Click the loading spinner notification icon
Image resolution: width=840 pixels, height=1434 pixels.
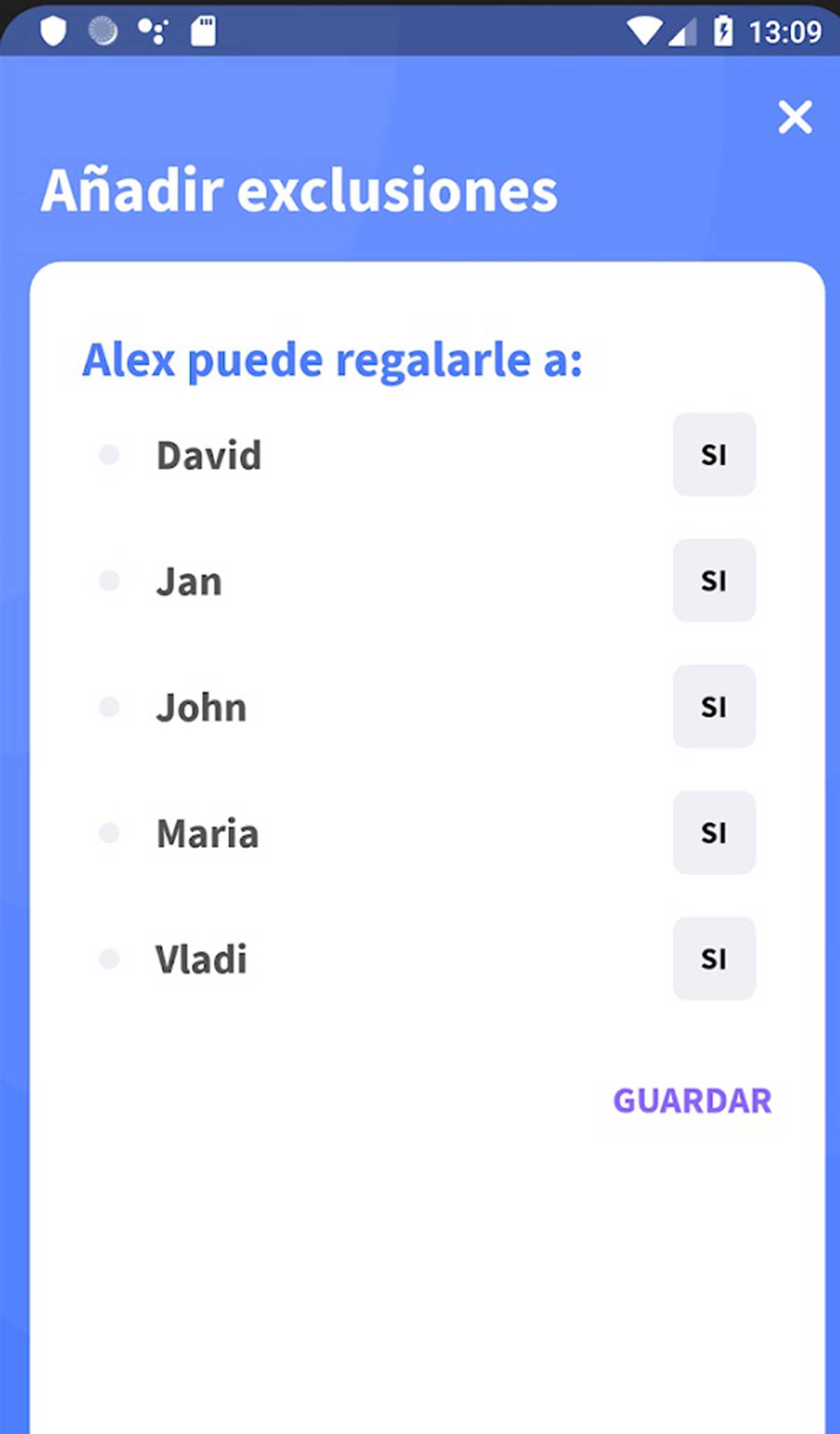104,29
